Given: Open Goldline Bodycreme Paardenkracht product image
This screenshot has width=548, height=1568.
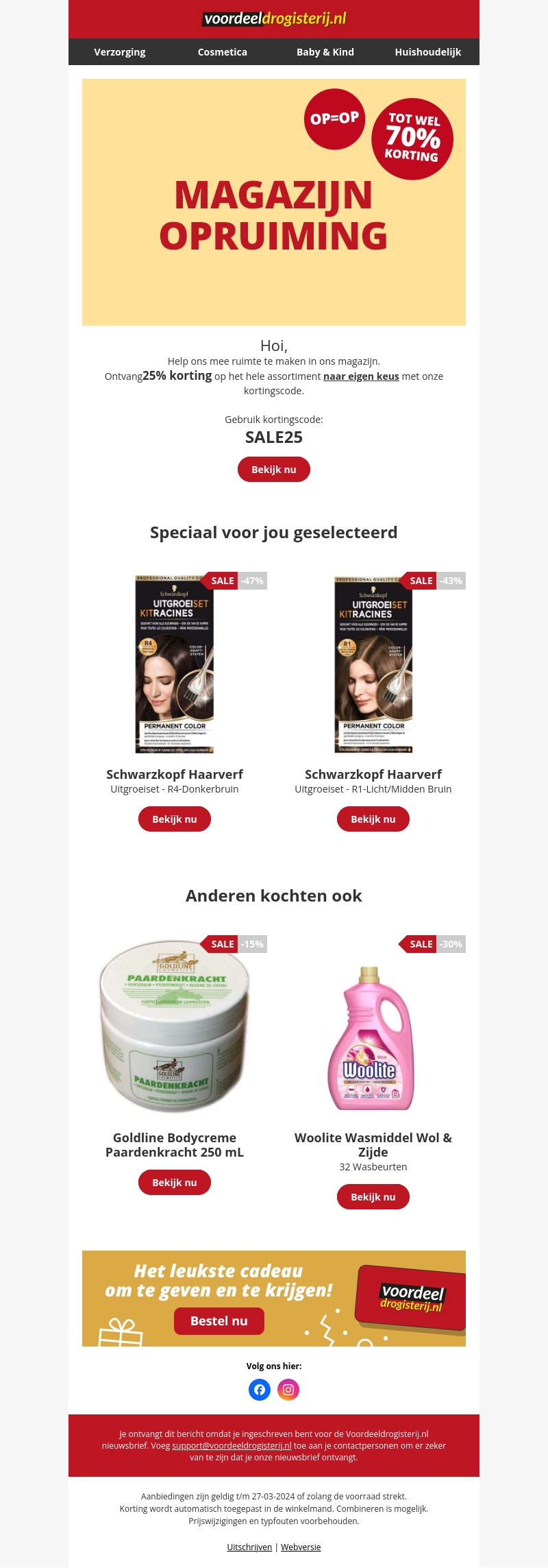Looking at the screenshot, I should [175, 1025].
